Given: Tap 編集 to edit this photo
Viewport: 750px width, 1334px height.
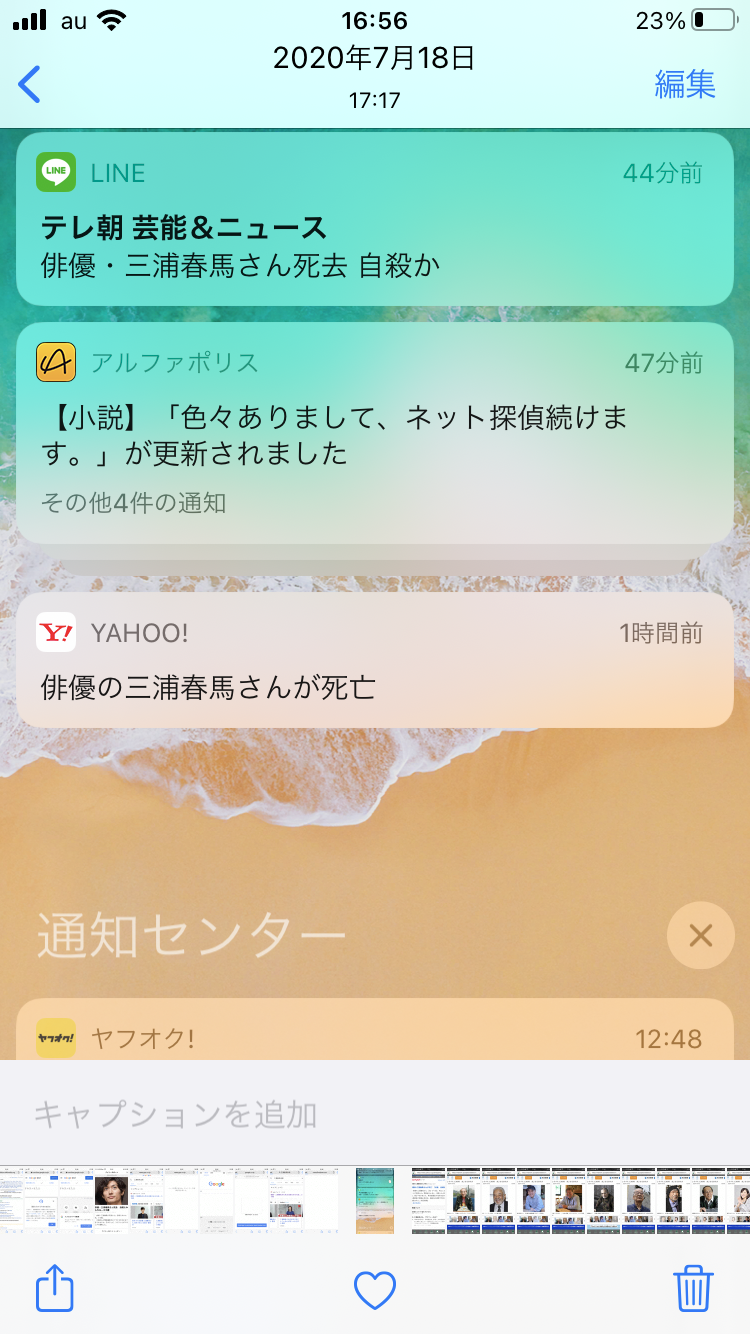Looking at the screenshot, I should pyautogui.click(x=685, y=85).
